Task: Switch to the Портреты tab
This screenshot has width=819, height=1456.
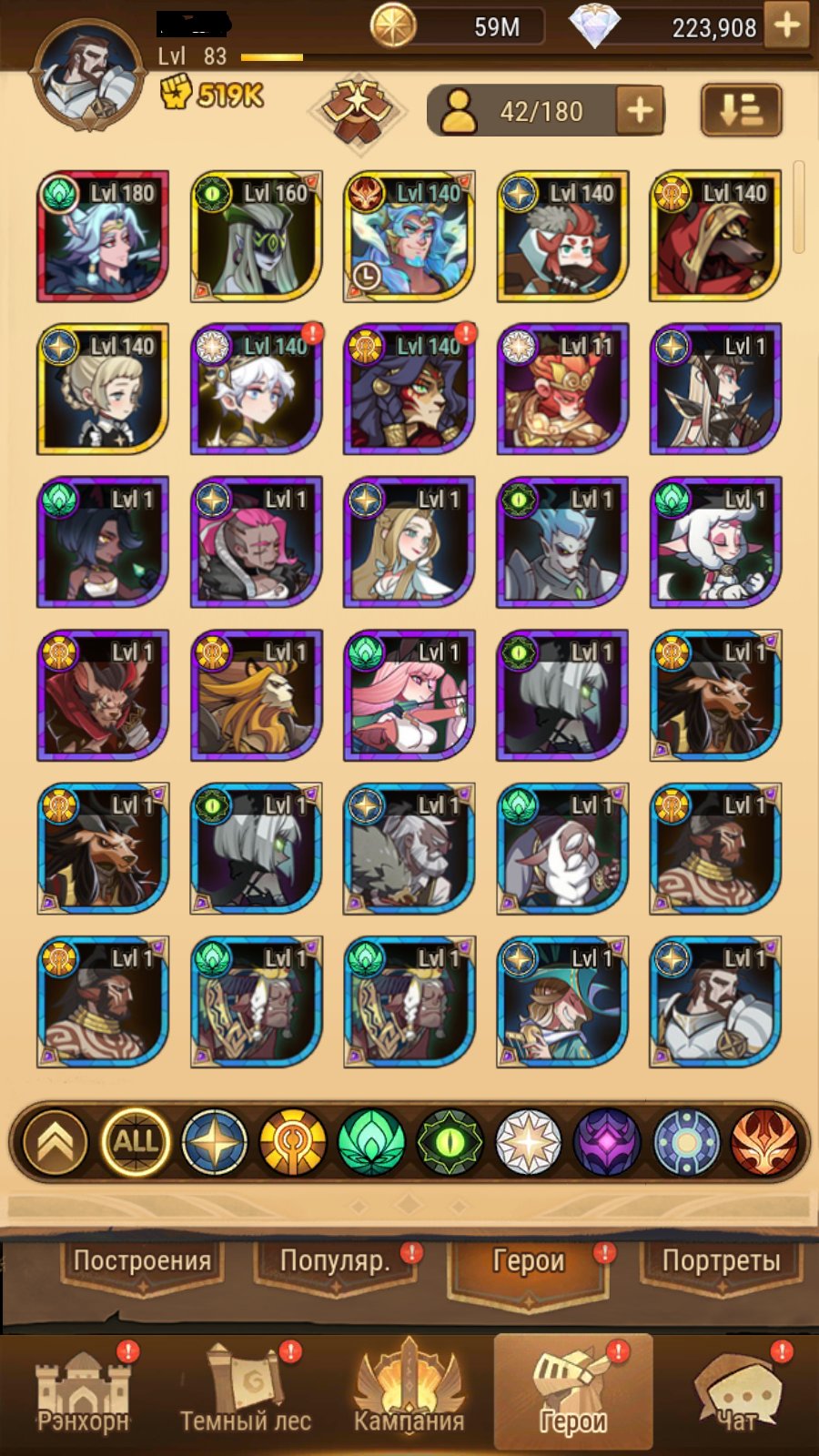Action: [x=721, y=1263]
